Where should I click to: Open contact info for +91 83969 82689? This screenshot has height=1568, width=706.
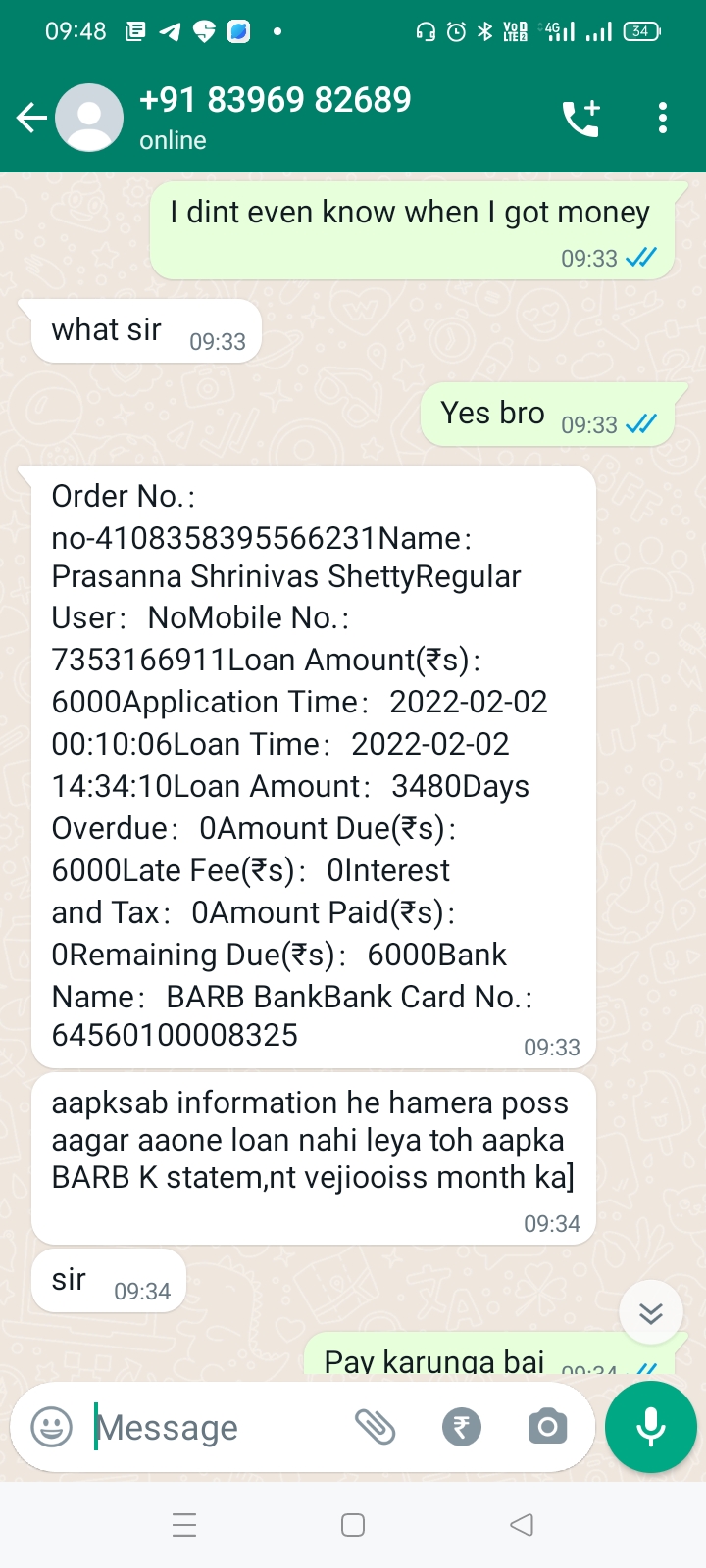pyautogui.click(x=275, y=117)
